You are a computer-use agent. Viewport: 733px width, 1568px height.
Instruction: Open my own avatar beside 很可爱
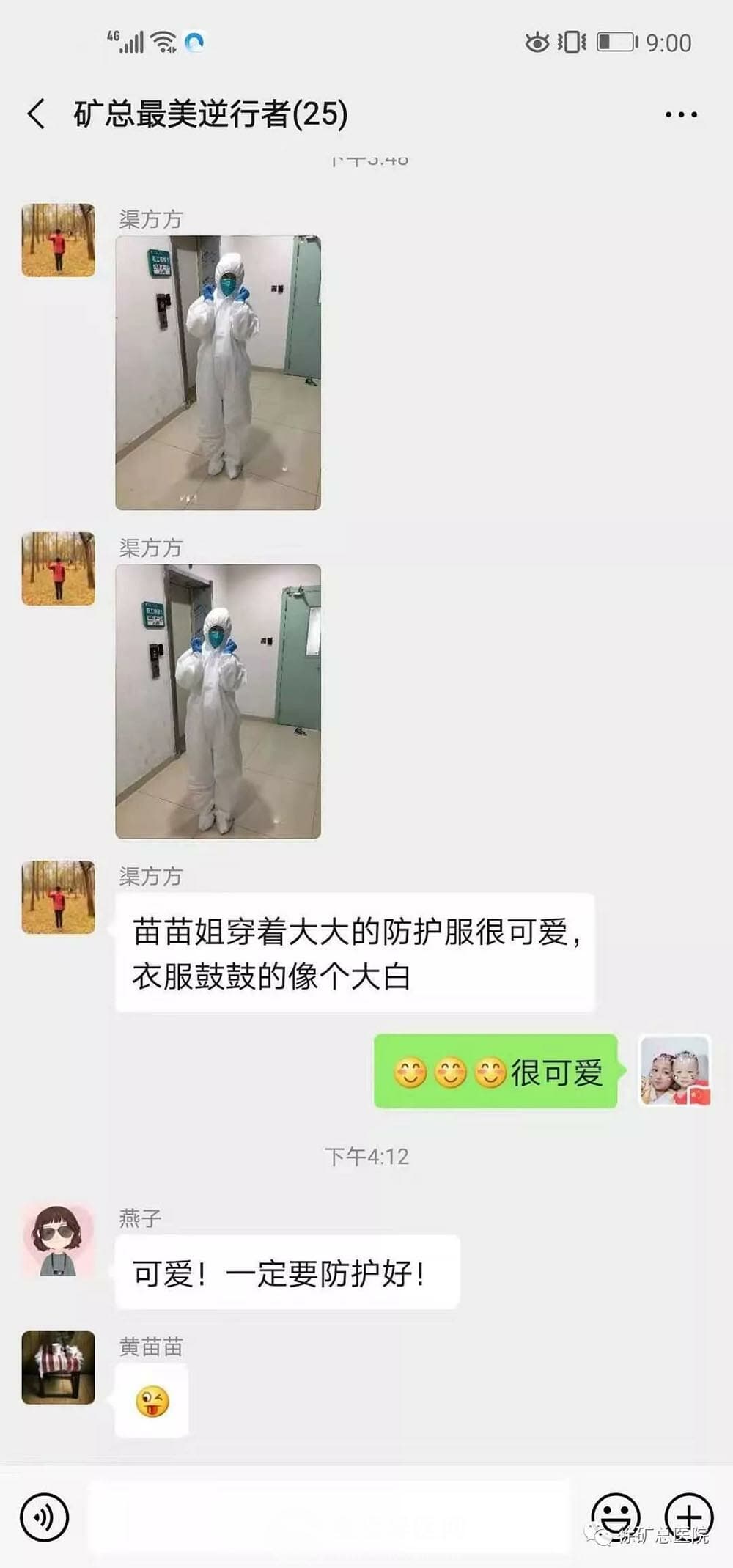[674, 1071]
